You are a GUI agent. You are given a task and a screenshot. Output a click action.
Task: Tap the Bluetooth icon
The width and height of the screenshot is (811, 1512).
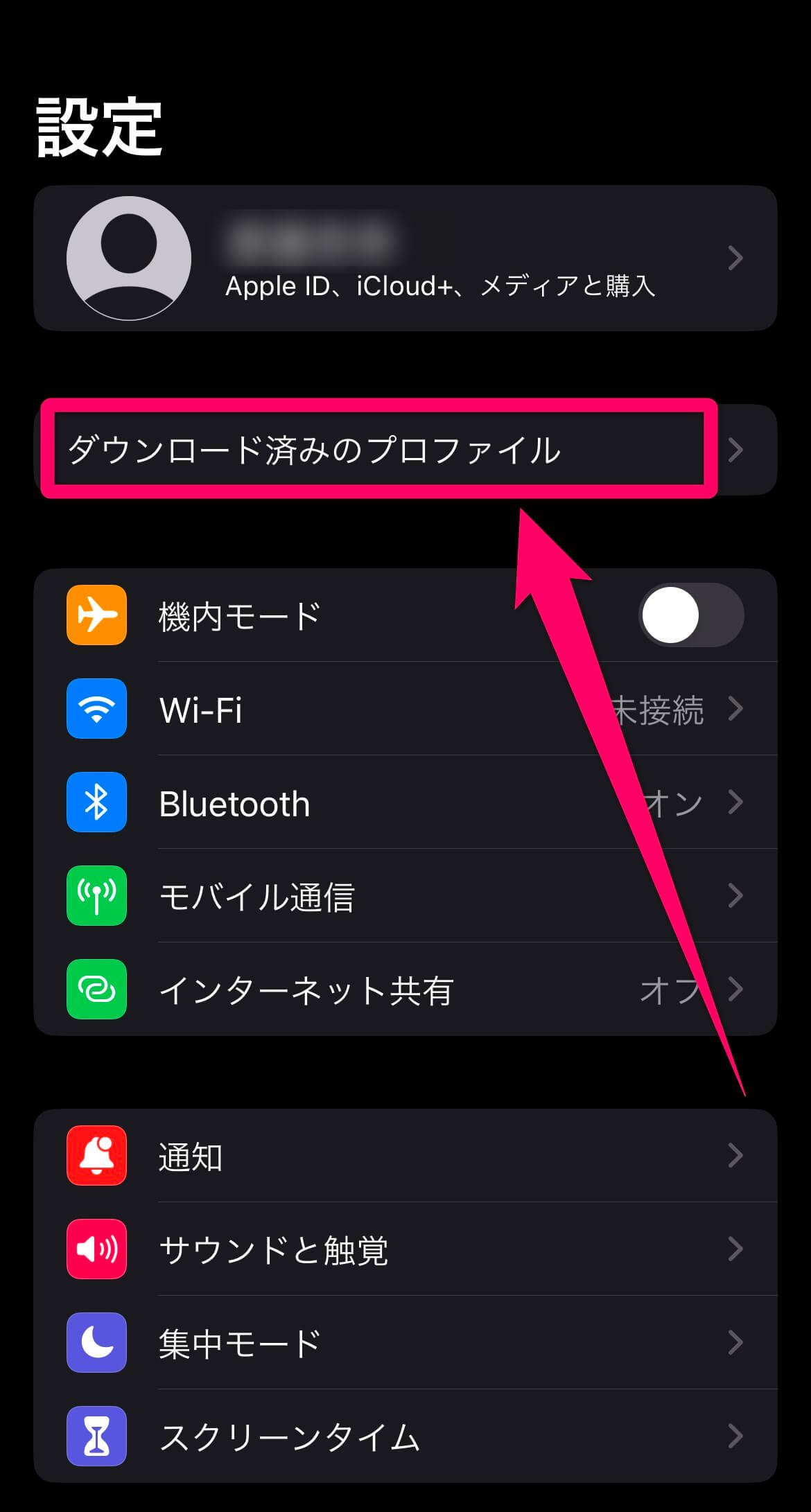(x=96, y=802)
